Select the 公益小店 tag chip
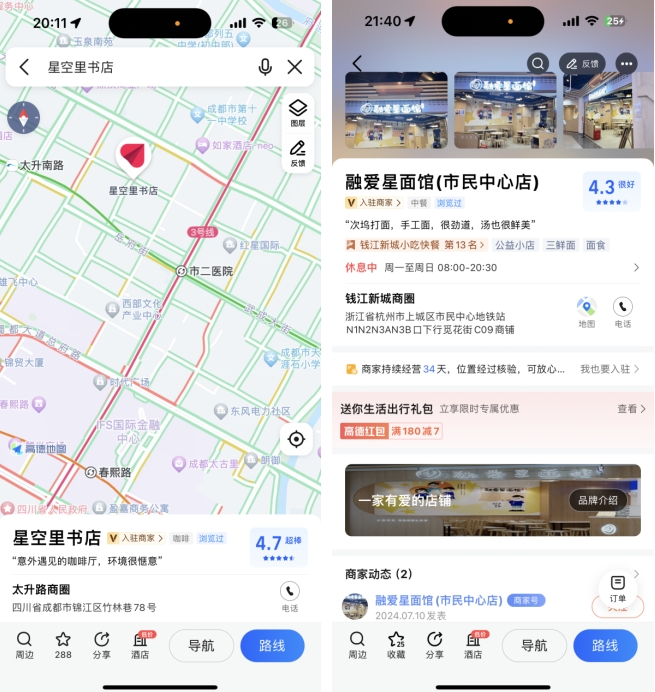This screenshot has width=655, height=692. 515,244
